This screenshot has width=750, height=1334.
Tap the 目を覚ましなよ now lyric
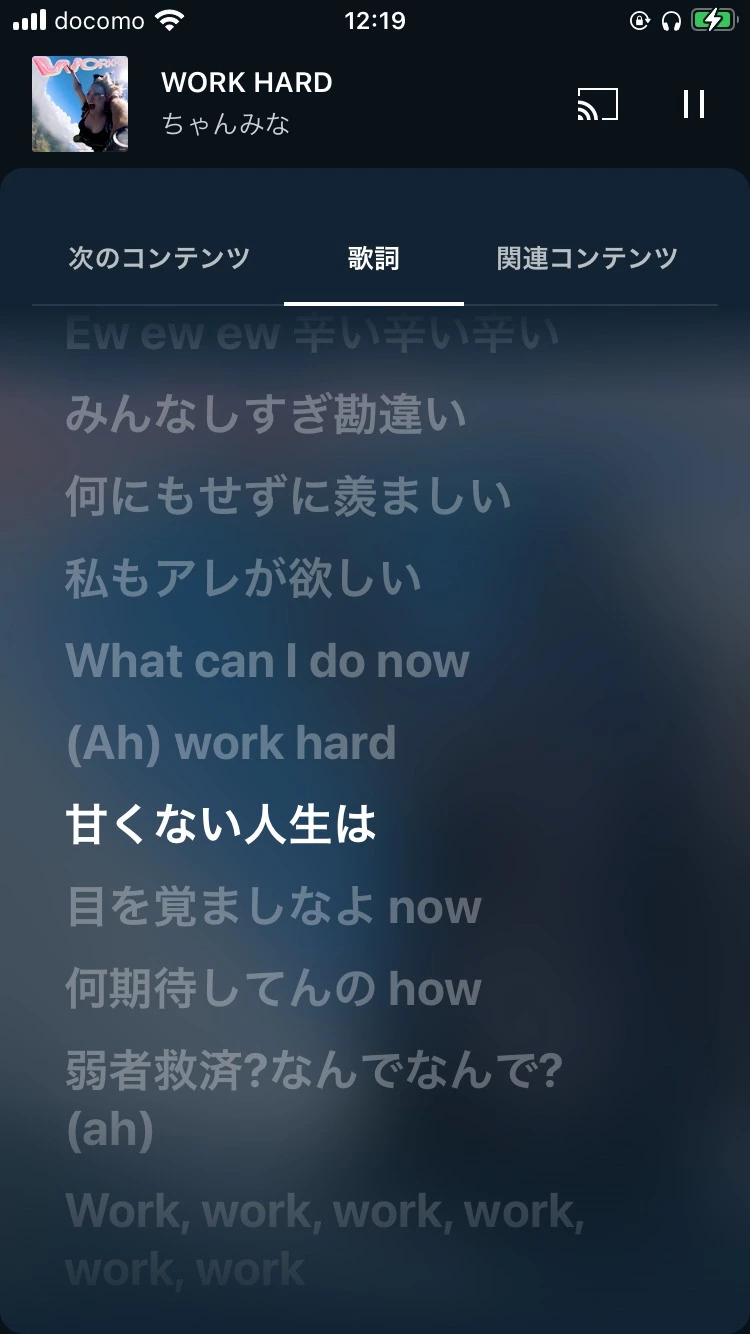coord(272,906)
